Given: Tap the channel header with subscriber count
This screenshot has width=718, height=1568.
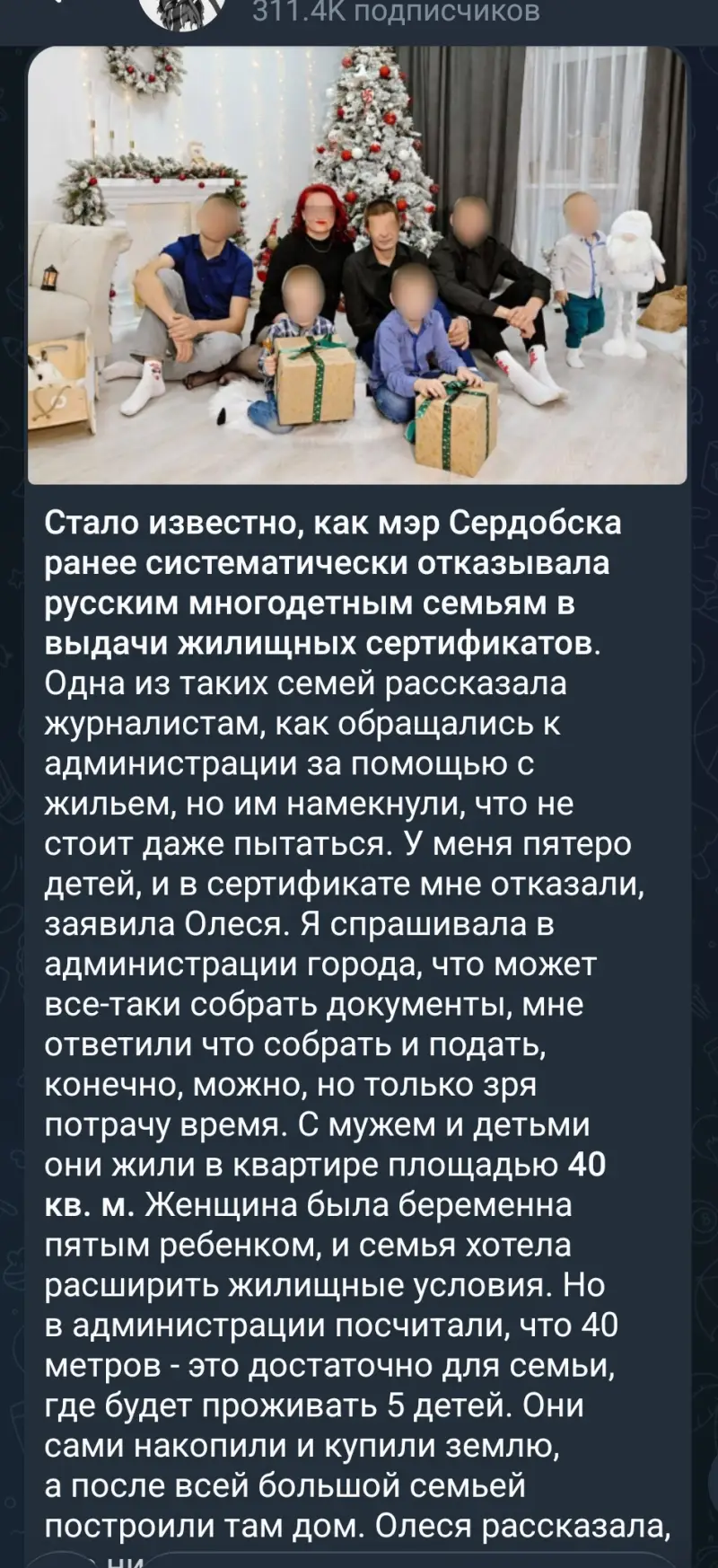Looking at the screenshot, I should point(396,12).
